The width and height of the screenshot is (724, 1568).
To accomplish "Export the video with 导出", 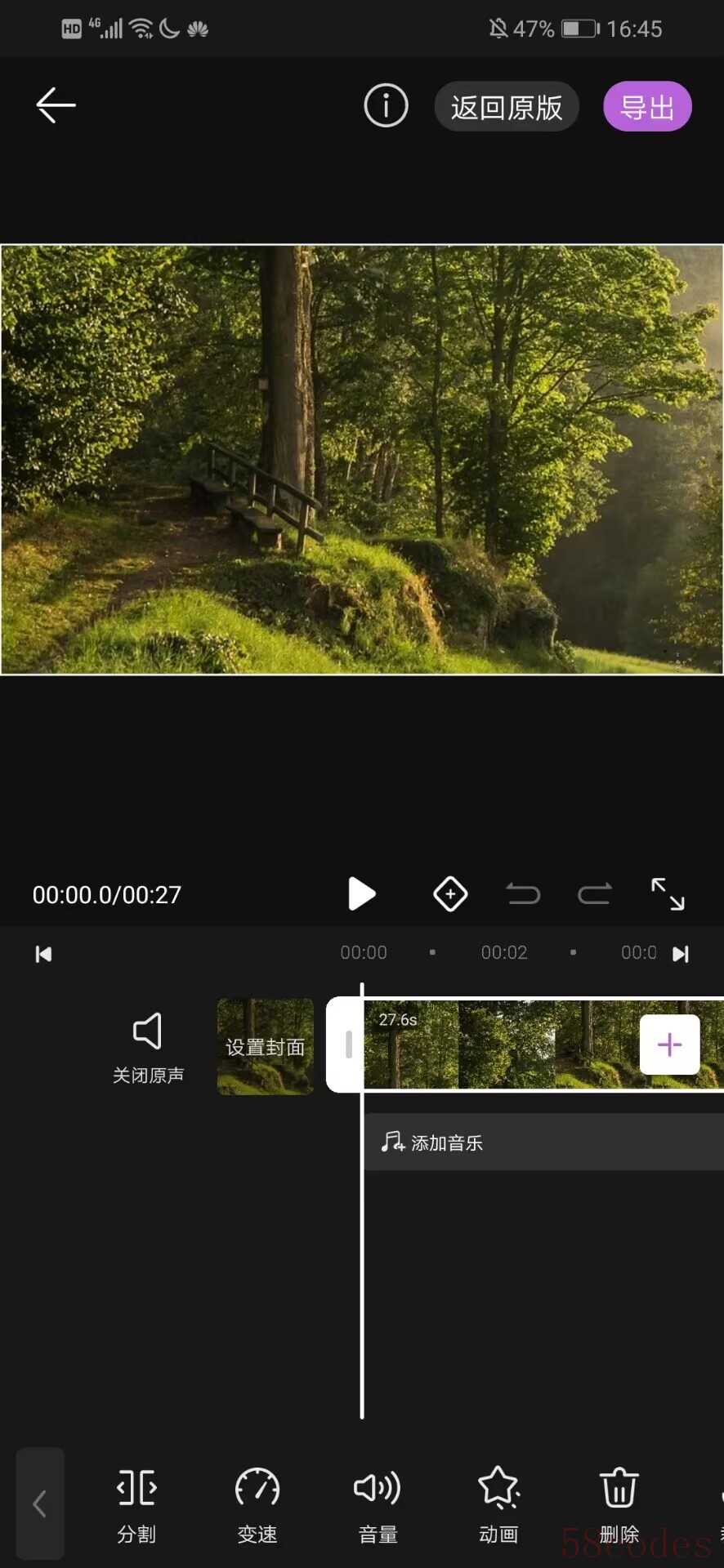I will tap(647, 107).
